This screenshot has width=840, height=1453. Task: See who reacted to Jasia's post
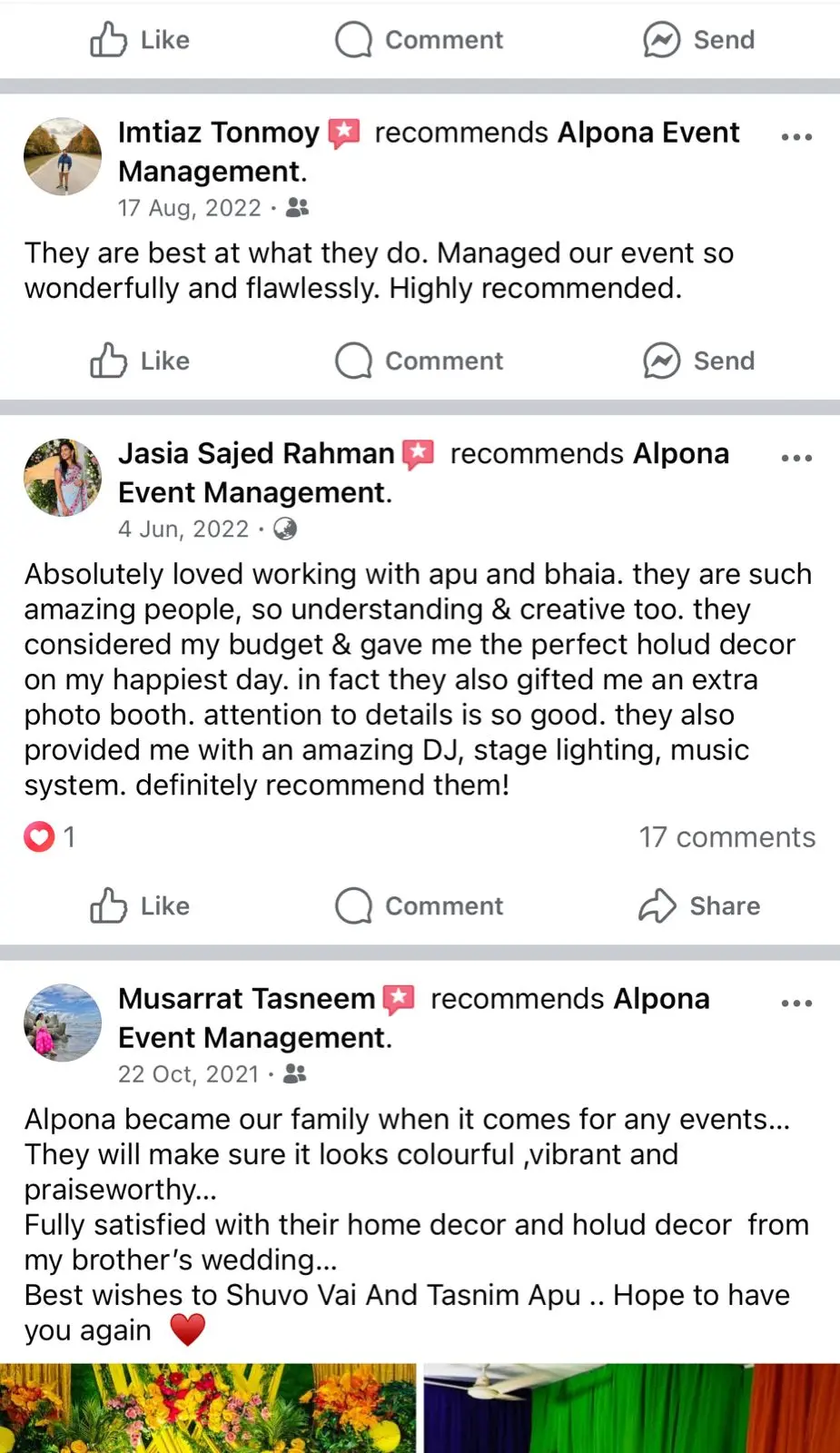50,836
